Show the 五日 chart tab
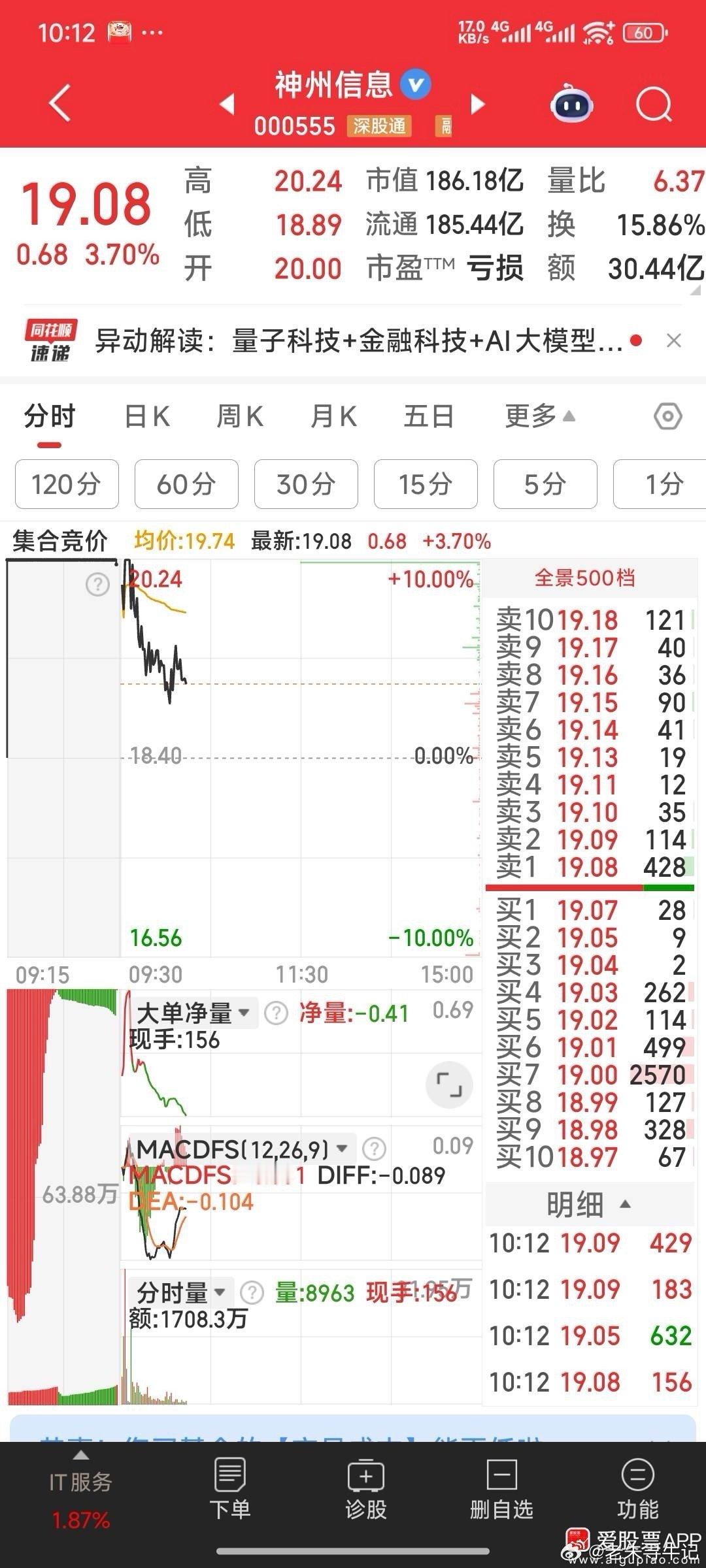 click(x=428, y=416)
